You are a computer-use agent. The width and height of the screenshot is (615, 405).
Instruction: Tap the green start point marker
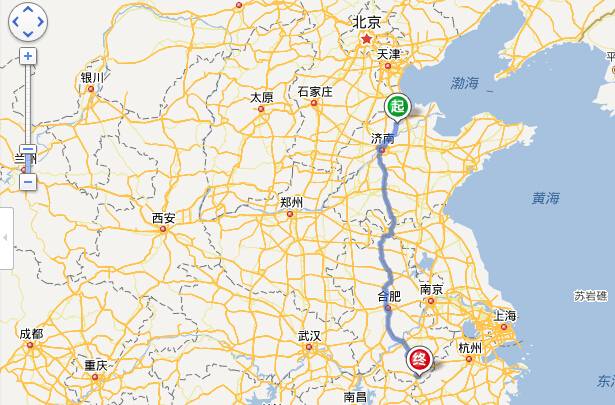pyautogui.click(x=398, y=105)
